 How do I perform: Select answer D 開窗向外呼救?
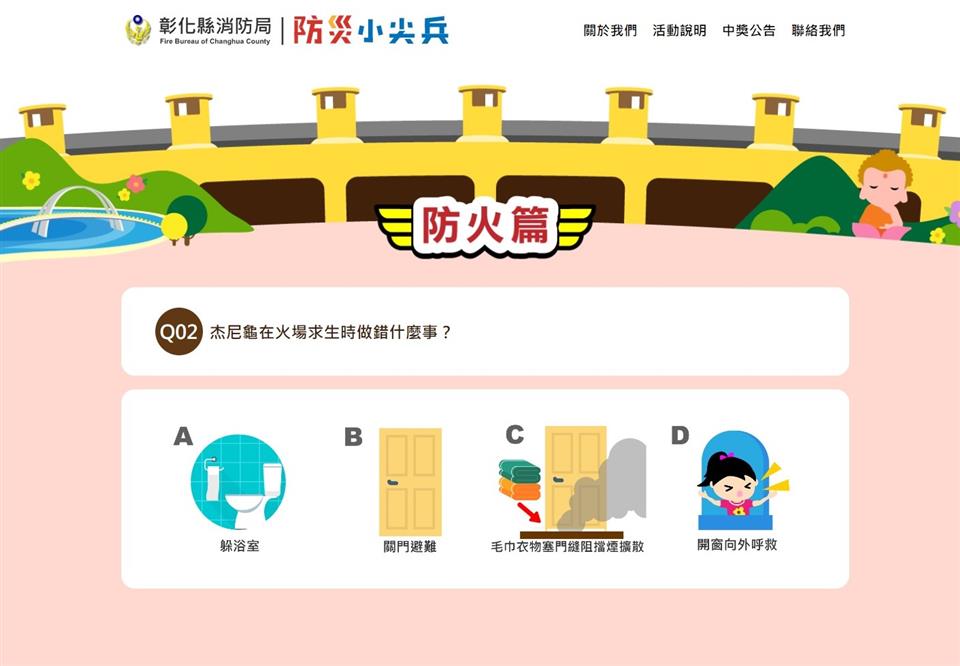(x=738, y=484)
